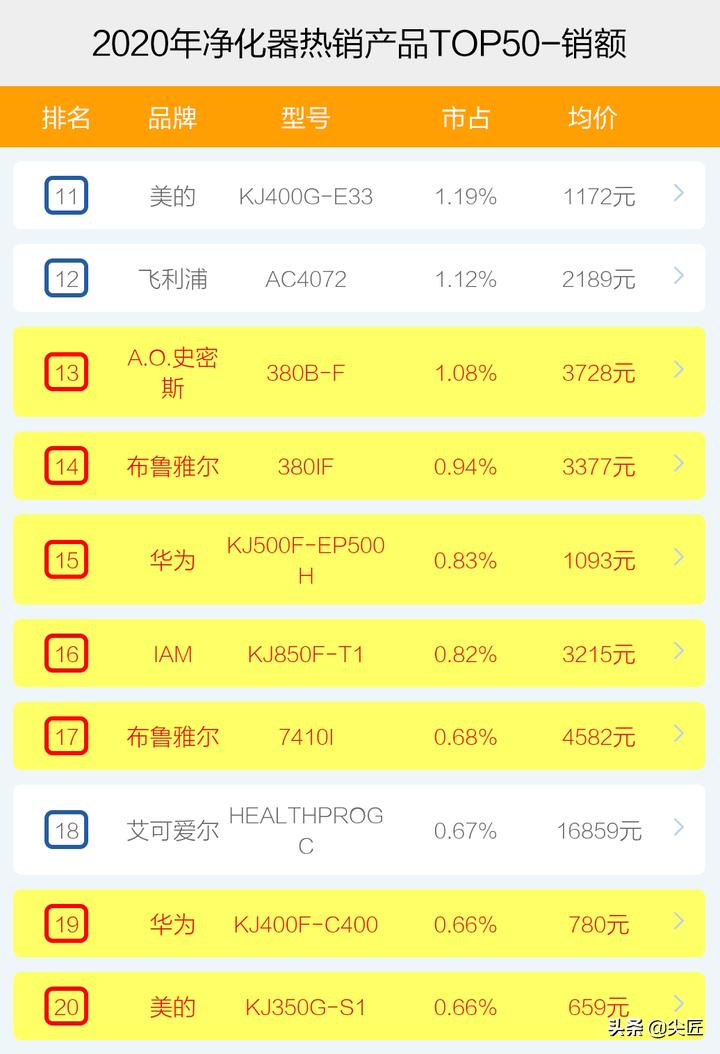Click the rank 14 badge icon

66,465
